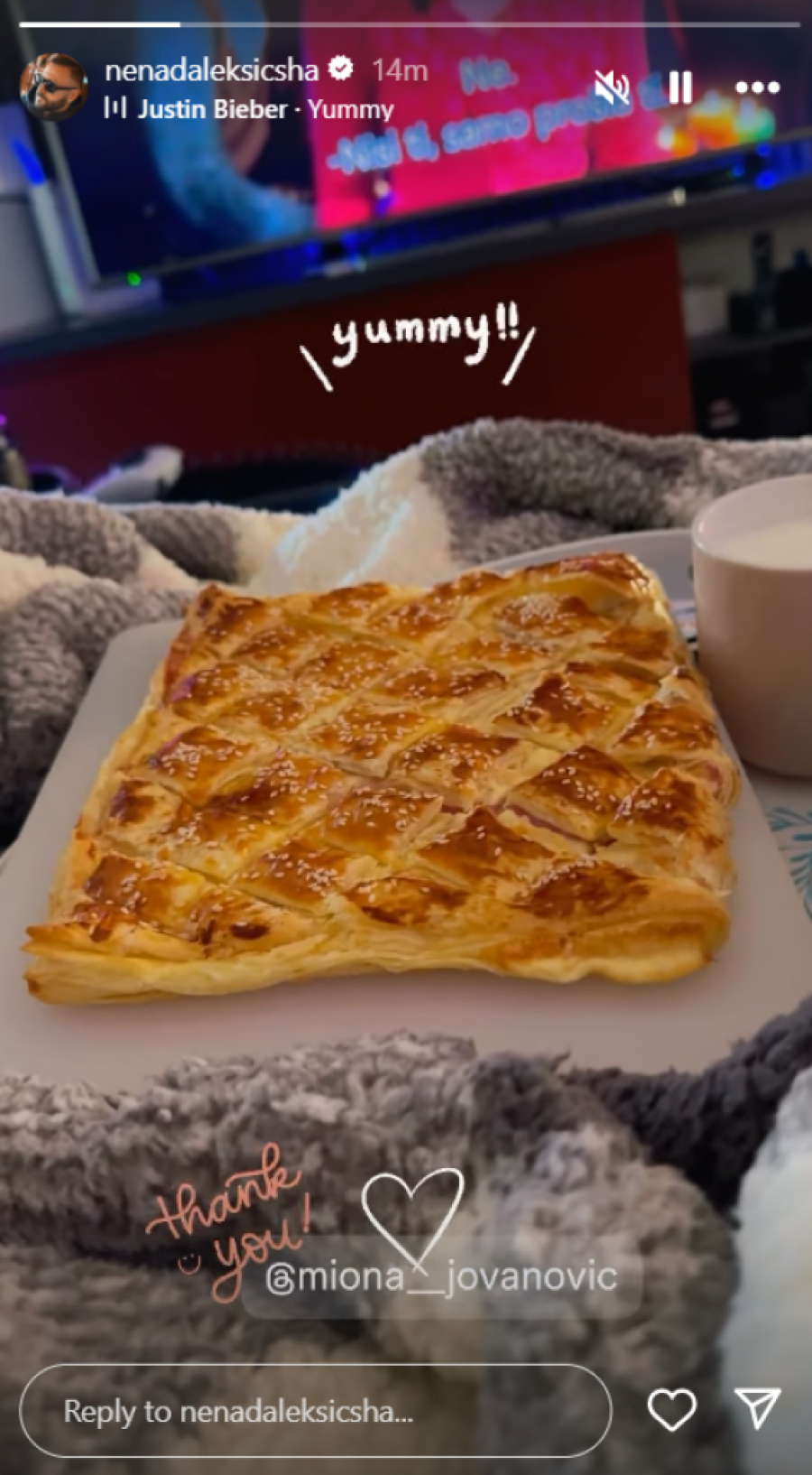
Task: Share the story via paper plane icon
Action: pyautogui.click(x=756, y=1409)
